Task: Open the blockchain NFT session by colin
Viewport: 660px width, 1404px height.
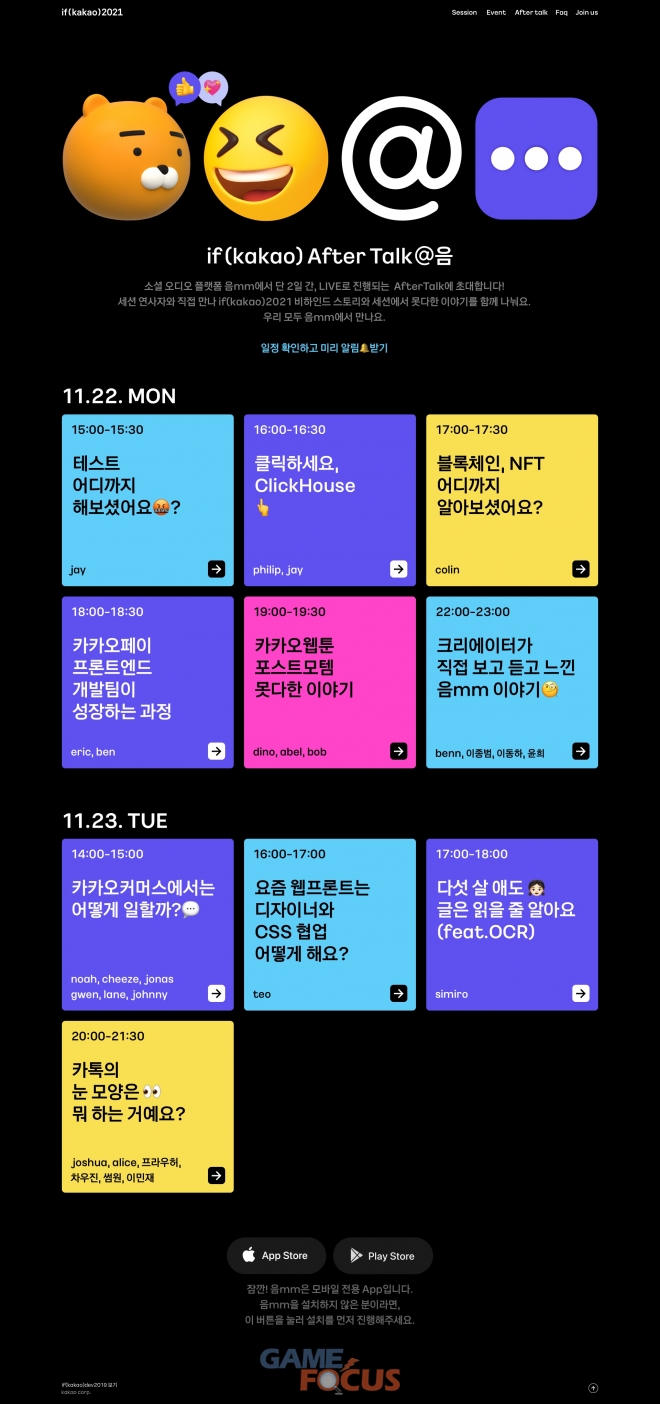Action: pos(512,500)
